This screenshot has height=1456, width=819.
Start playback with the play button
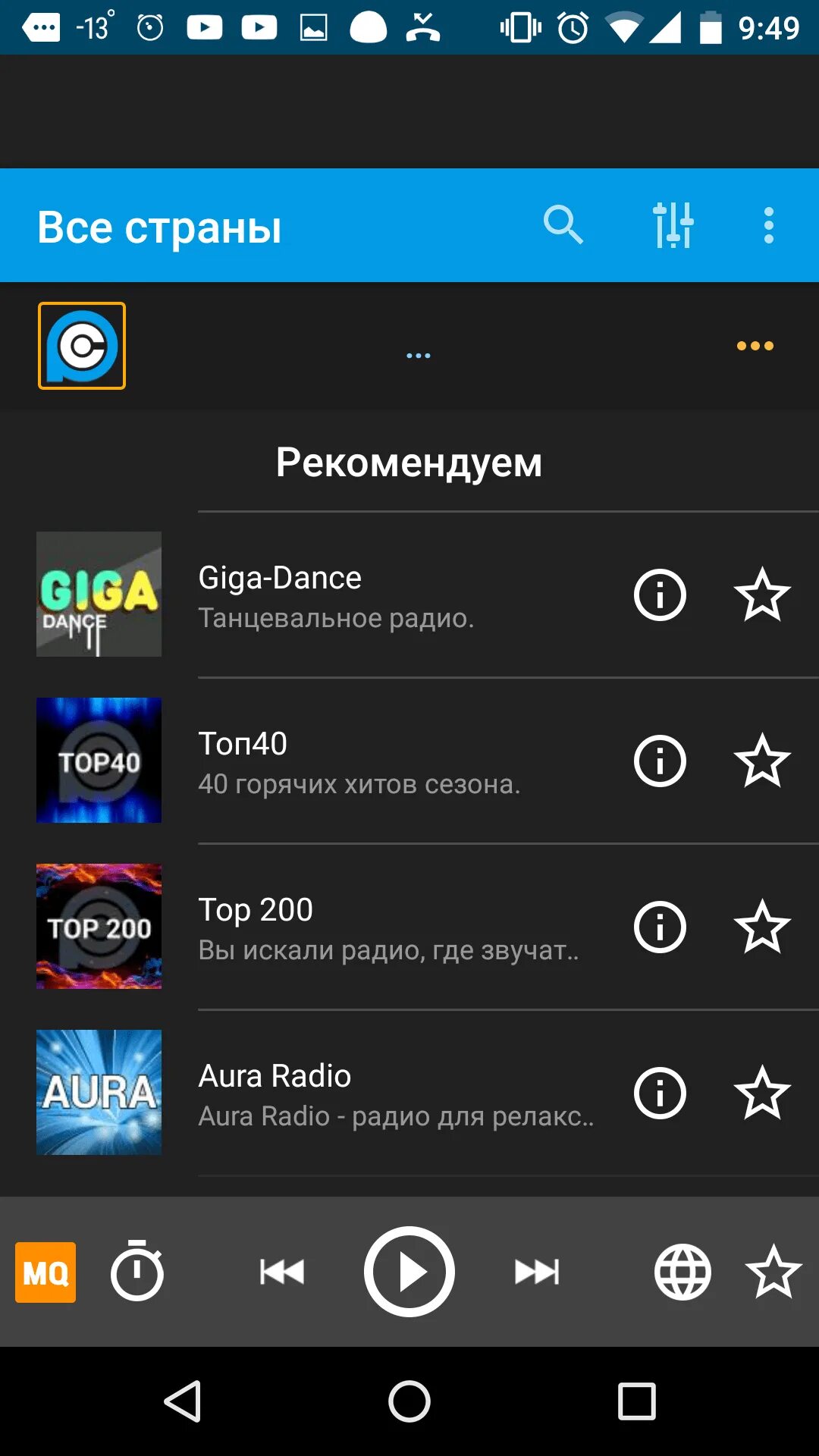click(409, 1272)
